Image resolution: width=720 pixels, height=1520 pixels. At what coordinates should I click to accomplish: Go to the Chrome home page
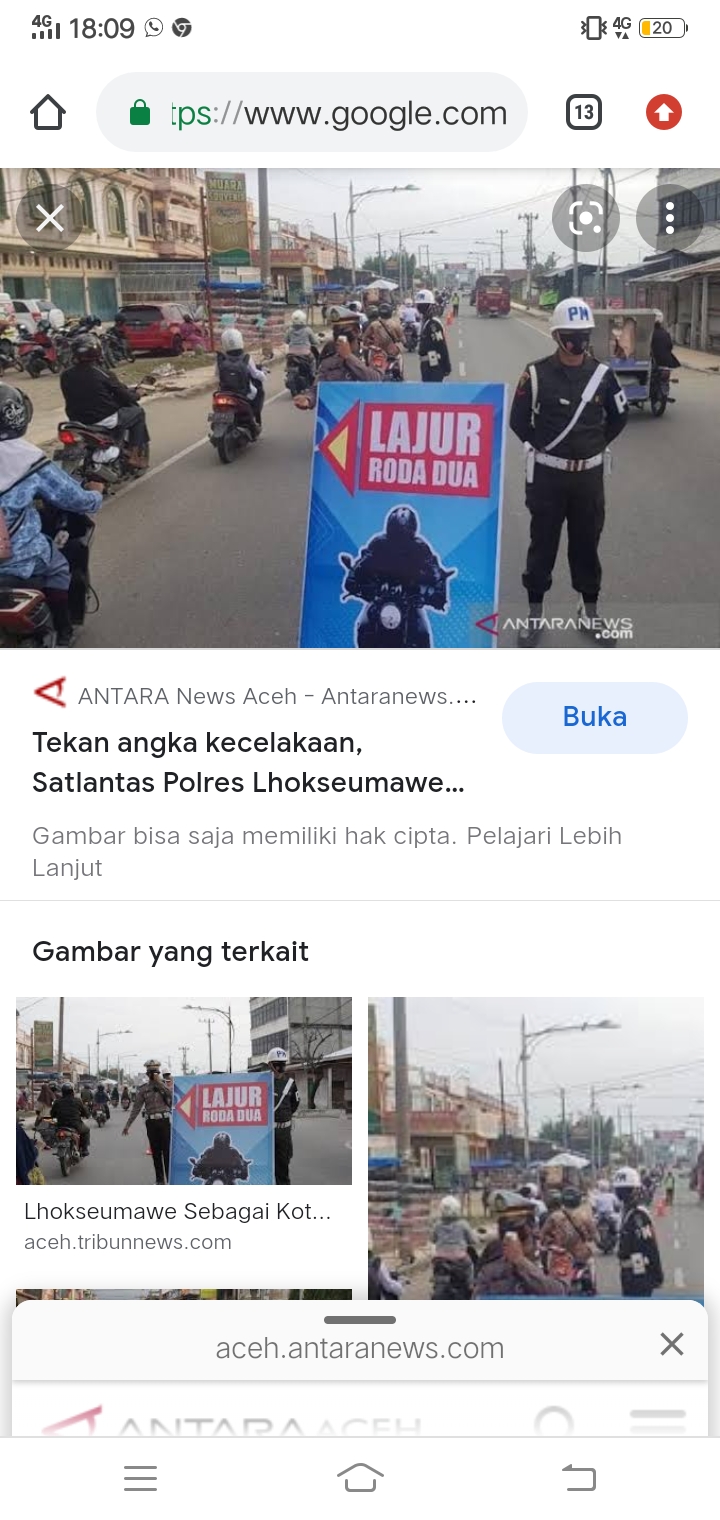pyautogui.click(x=48, y=113)
